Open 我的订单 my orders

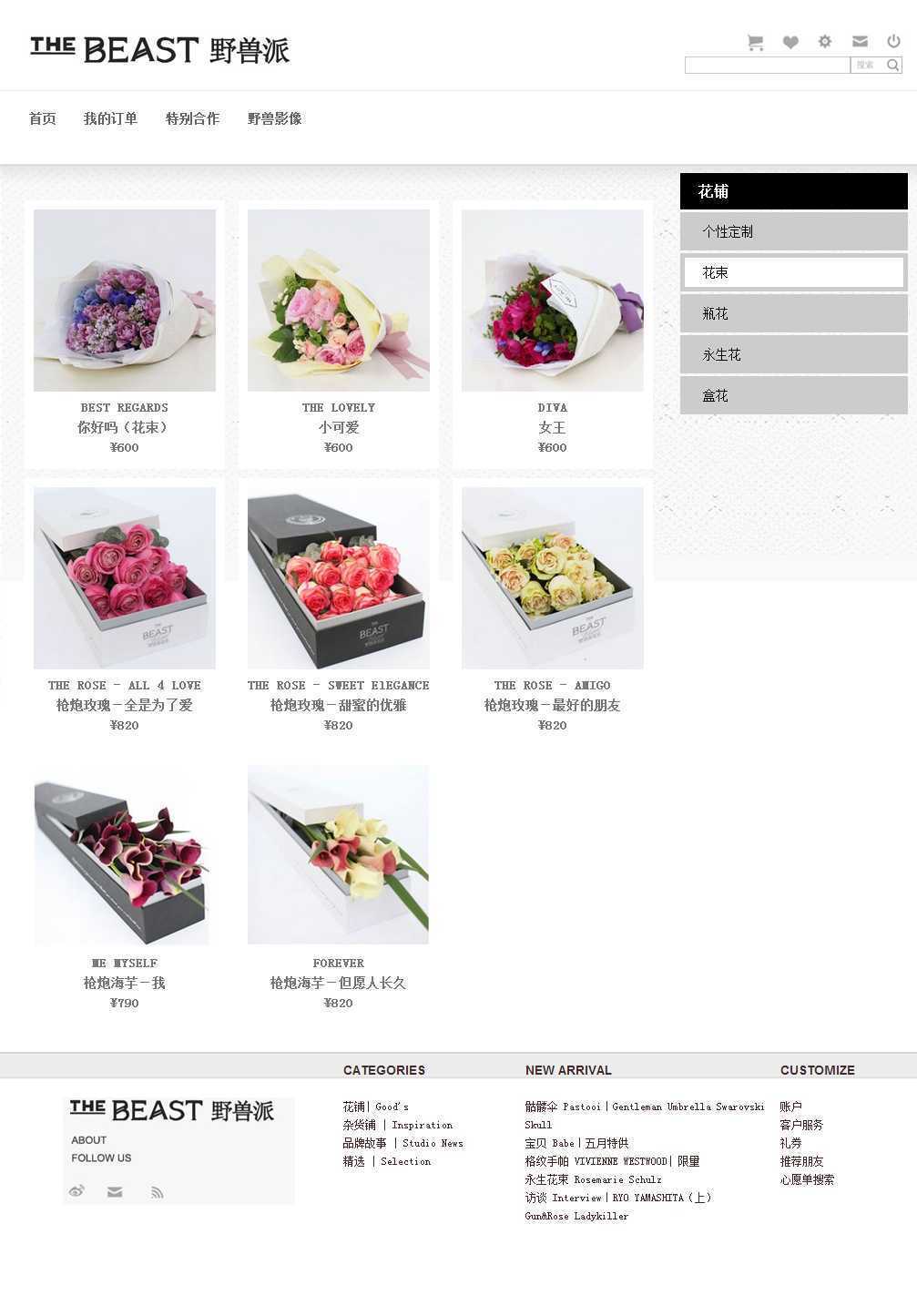(110, 118)
